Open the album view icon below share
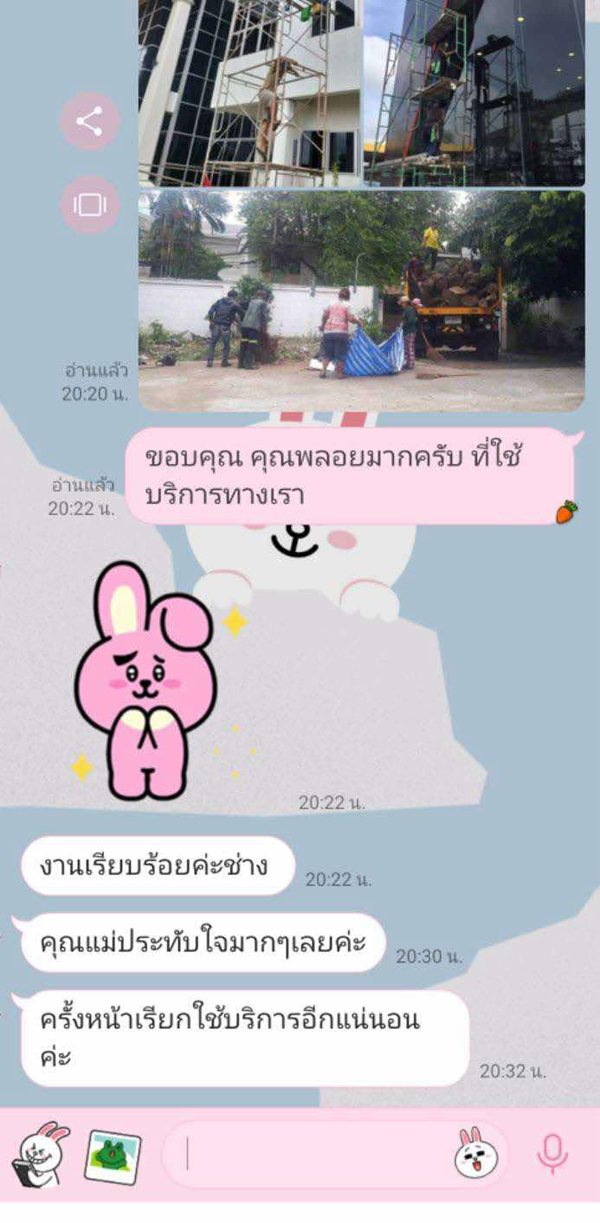Screen dimensions: 600x1223 click(x=90, y=204)
